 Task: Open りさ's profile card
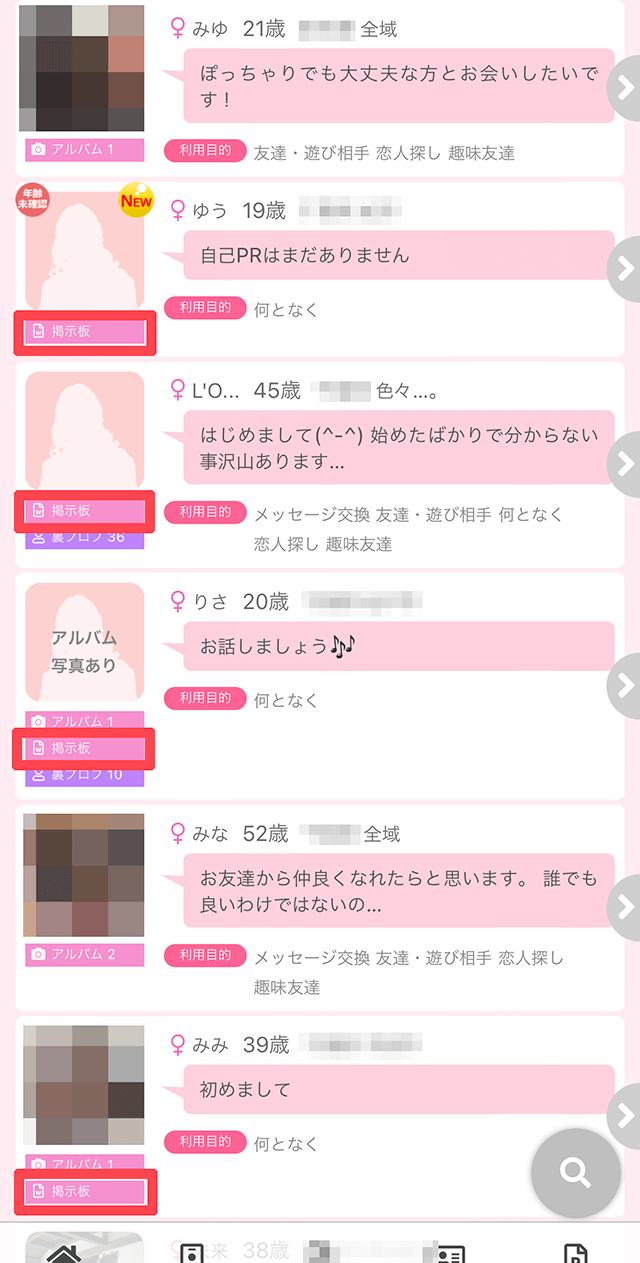pyautogui.click(x=624, y=685)
